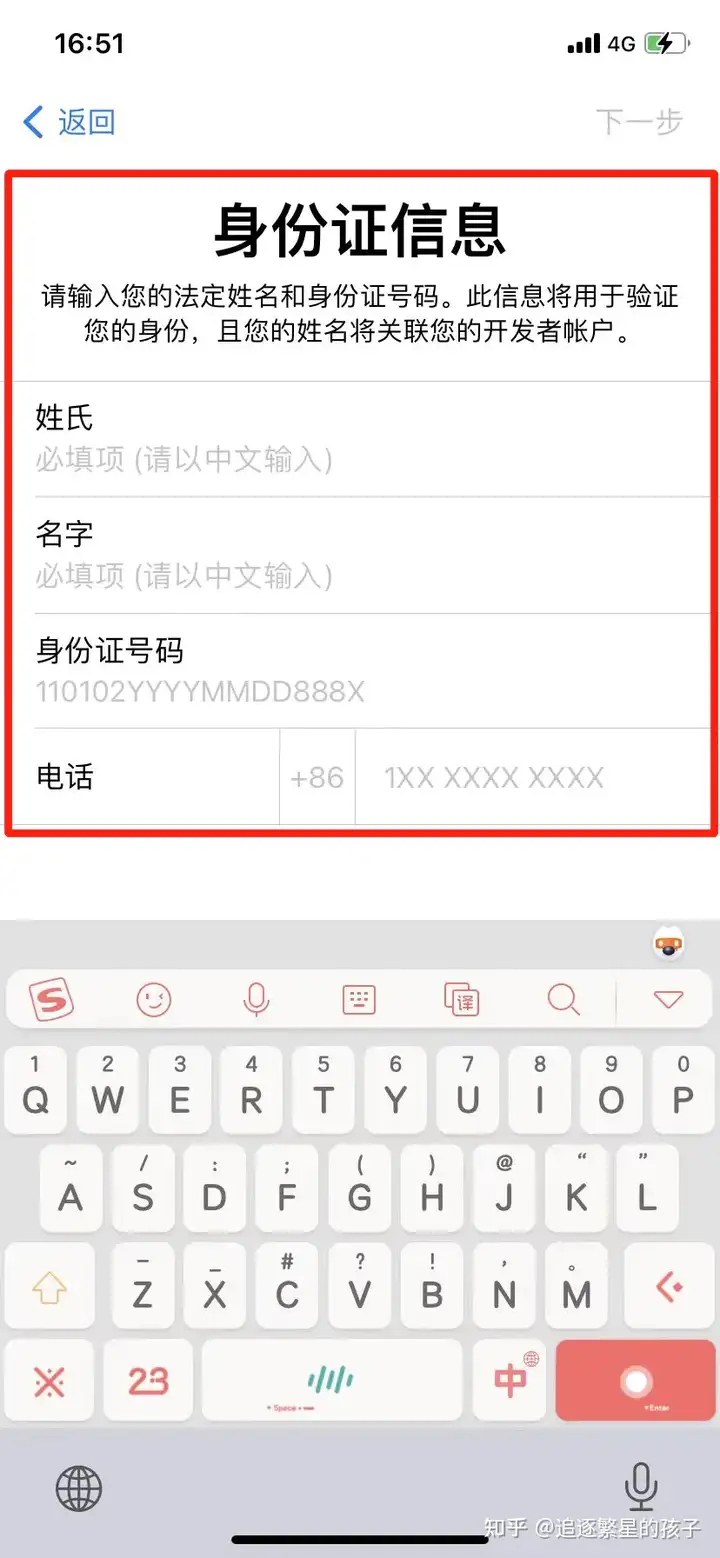The image size is (720, 1558).
Task: Open the translate tool on keyboard
Action: pyautogui.click(x=461, y=999)
